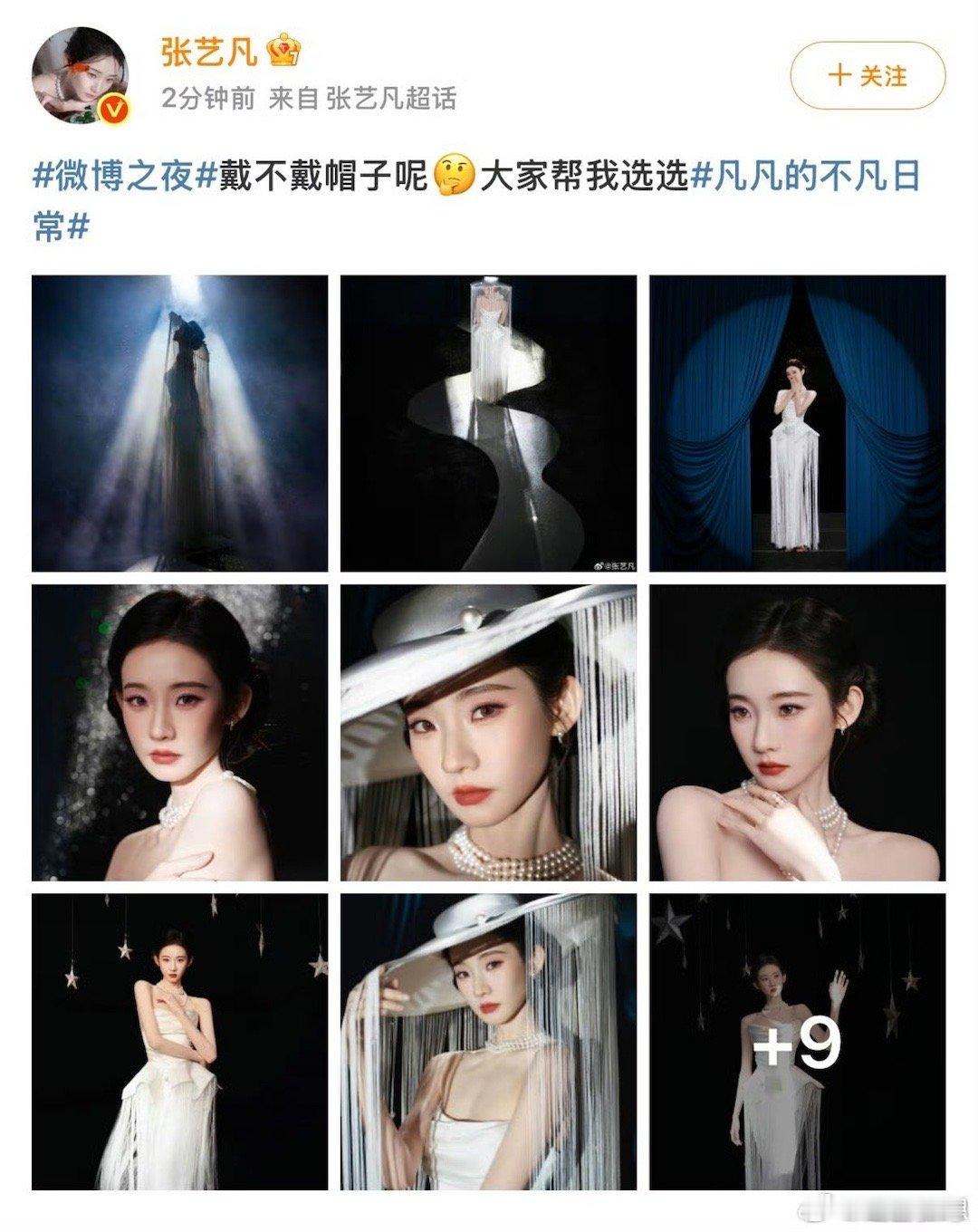This screenshot has width=978, height=1232.
Task: Click the crown badge beside username
Action: tap(284, 53)
